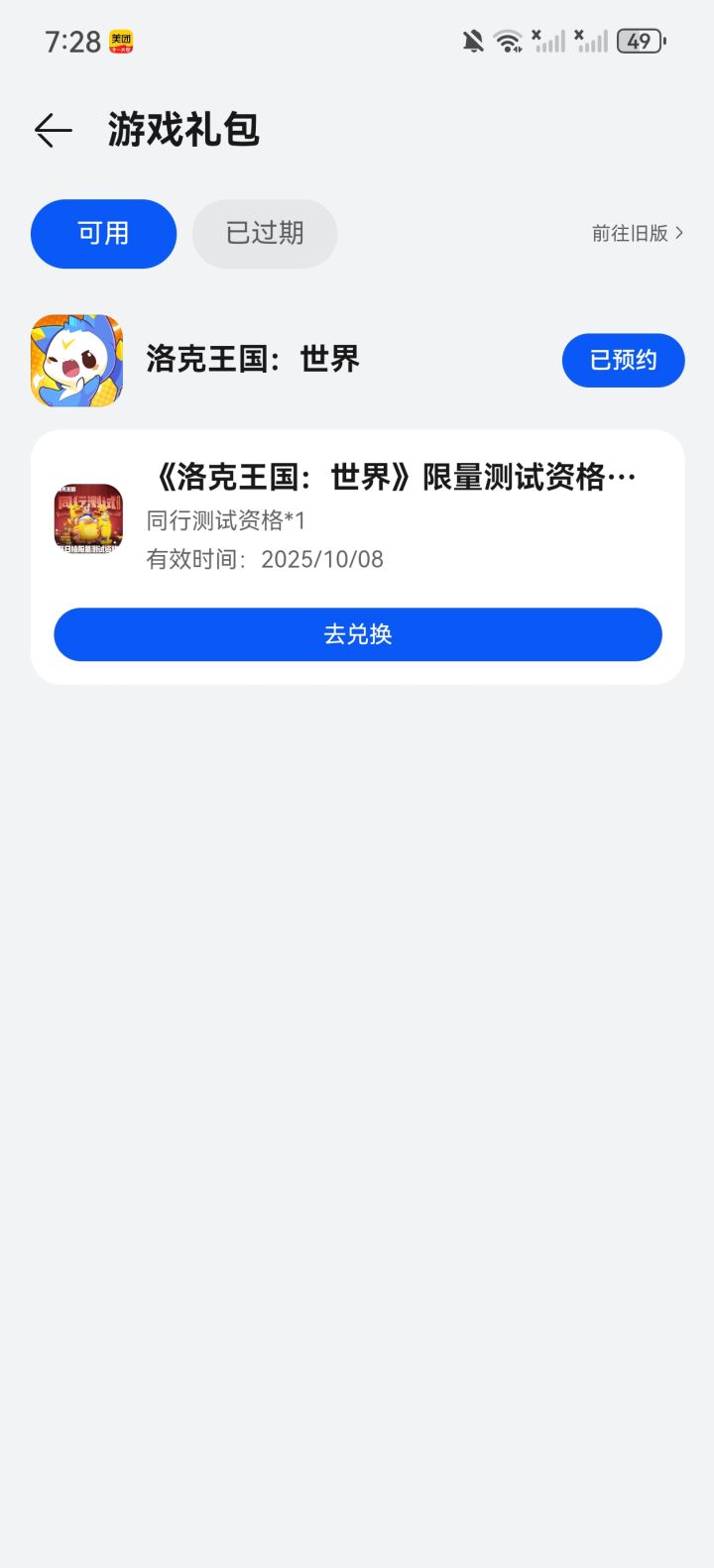The image size is (714, 1568).
Task: Go back using the top arrow
Action: tap(54, 131)
